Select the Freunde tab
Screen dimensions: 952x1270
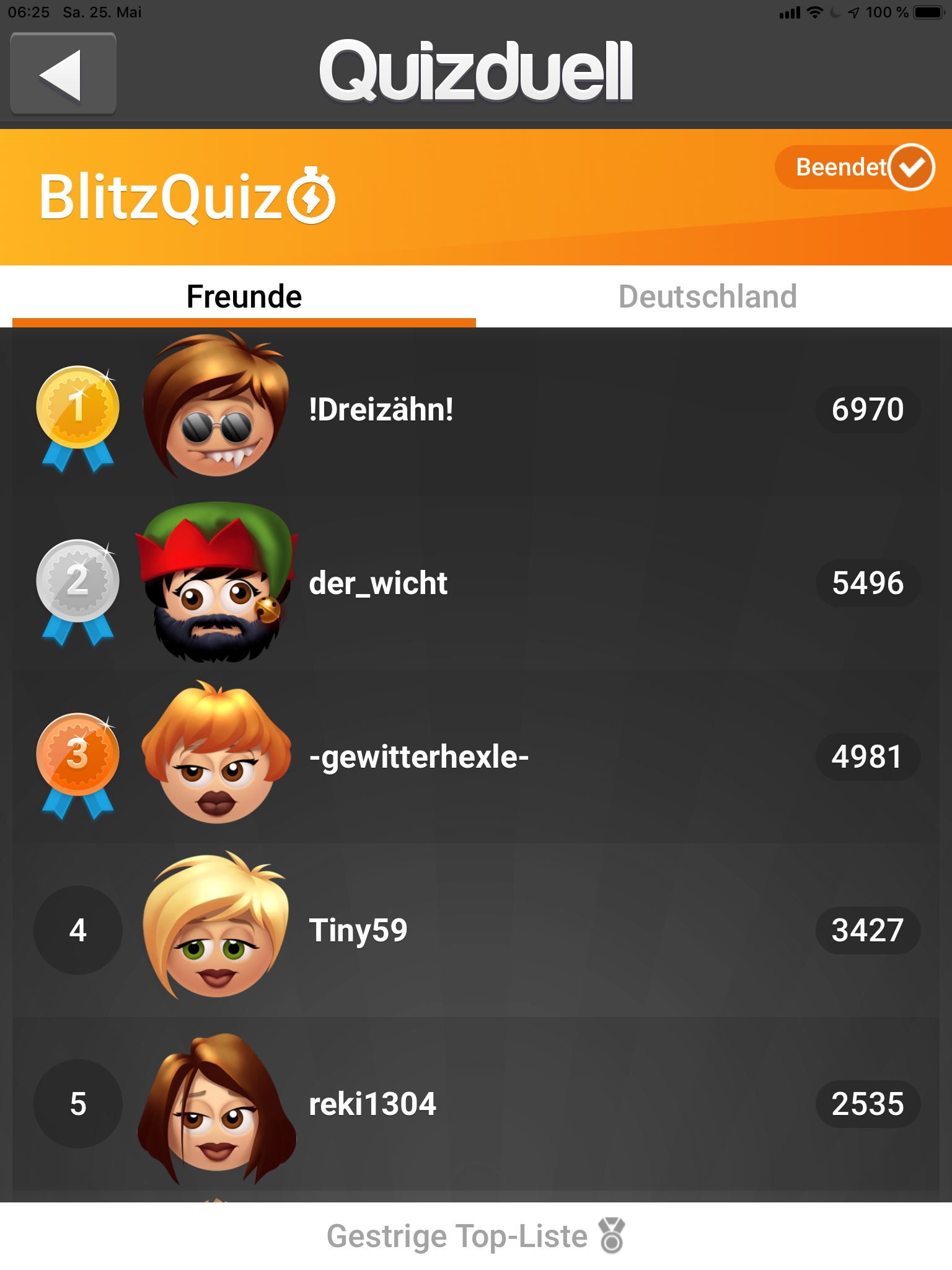[x=244, y=296]
